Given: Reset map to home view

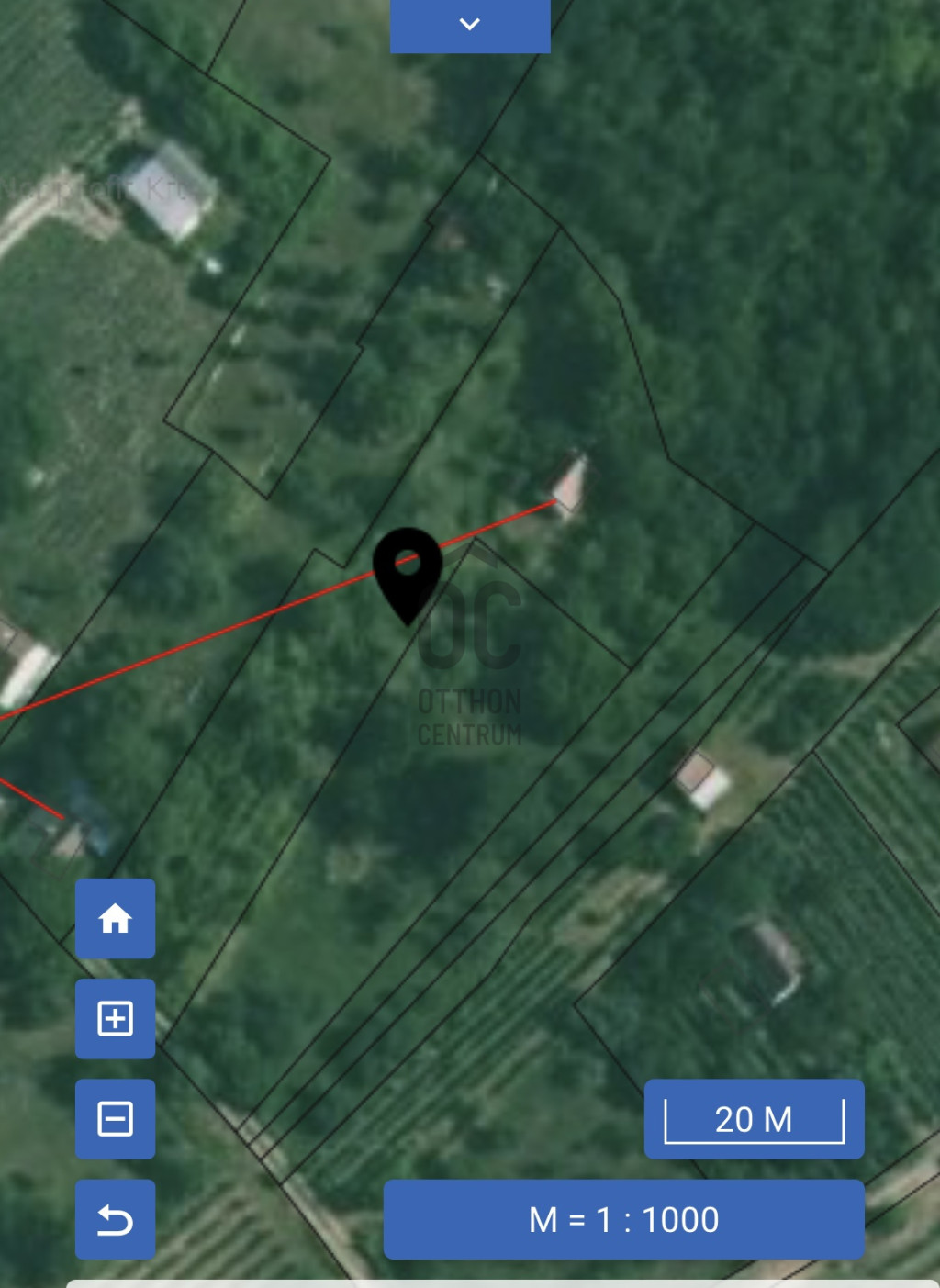Looking at the screenshot, I should [115, 918].
